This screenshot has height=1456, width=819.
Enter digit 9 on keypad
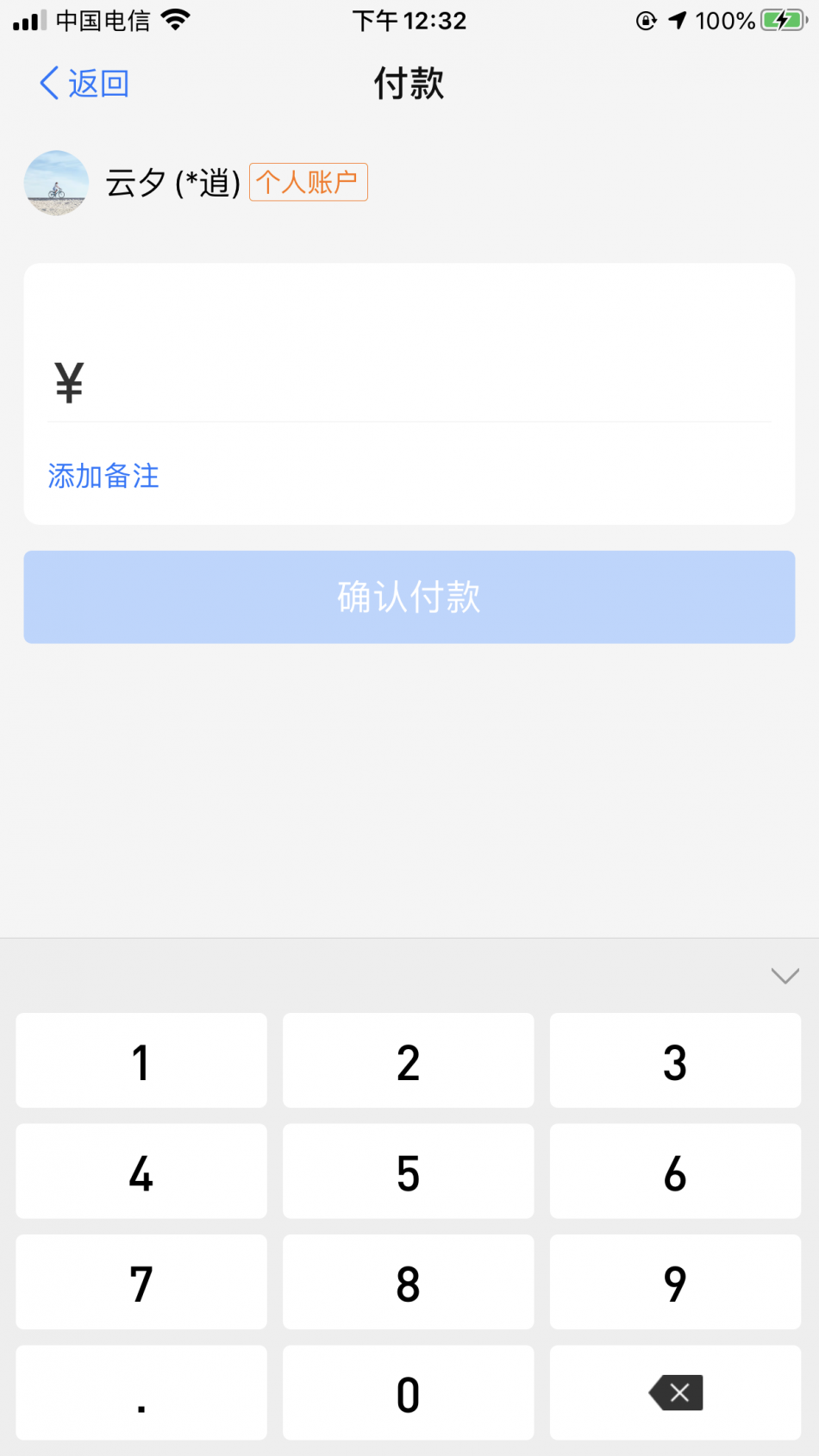[x=675, y=1283]
